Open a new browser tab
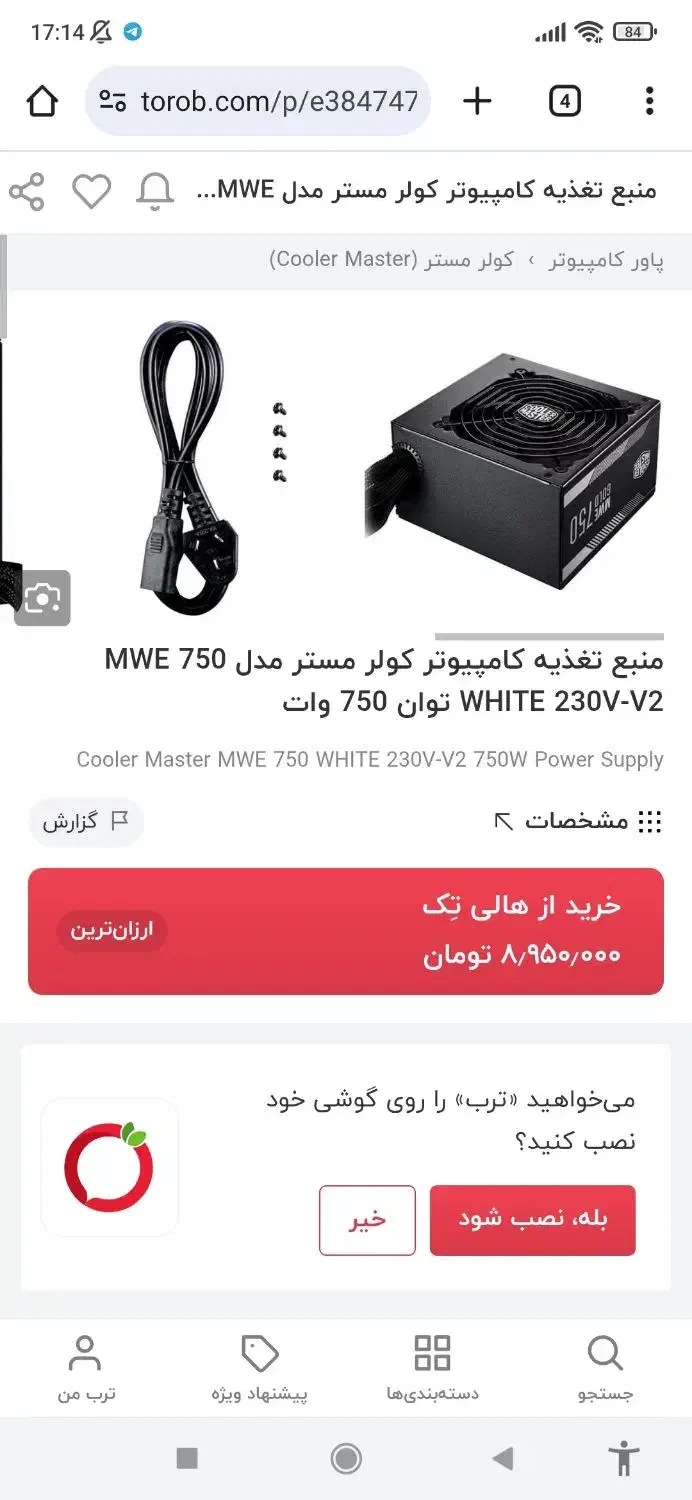Viewport: 692px width, 1500px height. point(477,101)
